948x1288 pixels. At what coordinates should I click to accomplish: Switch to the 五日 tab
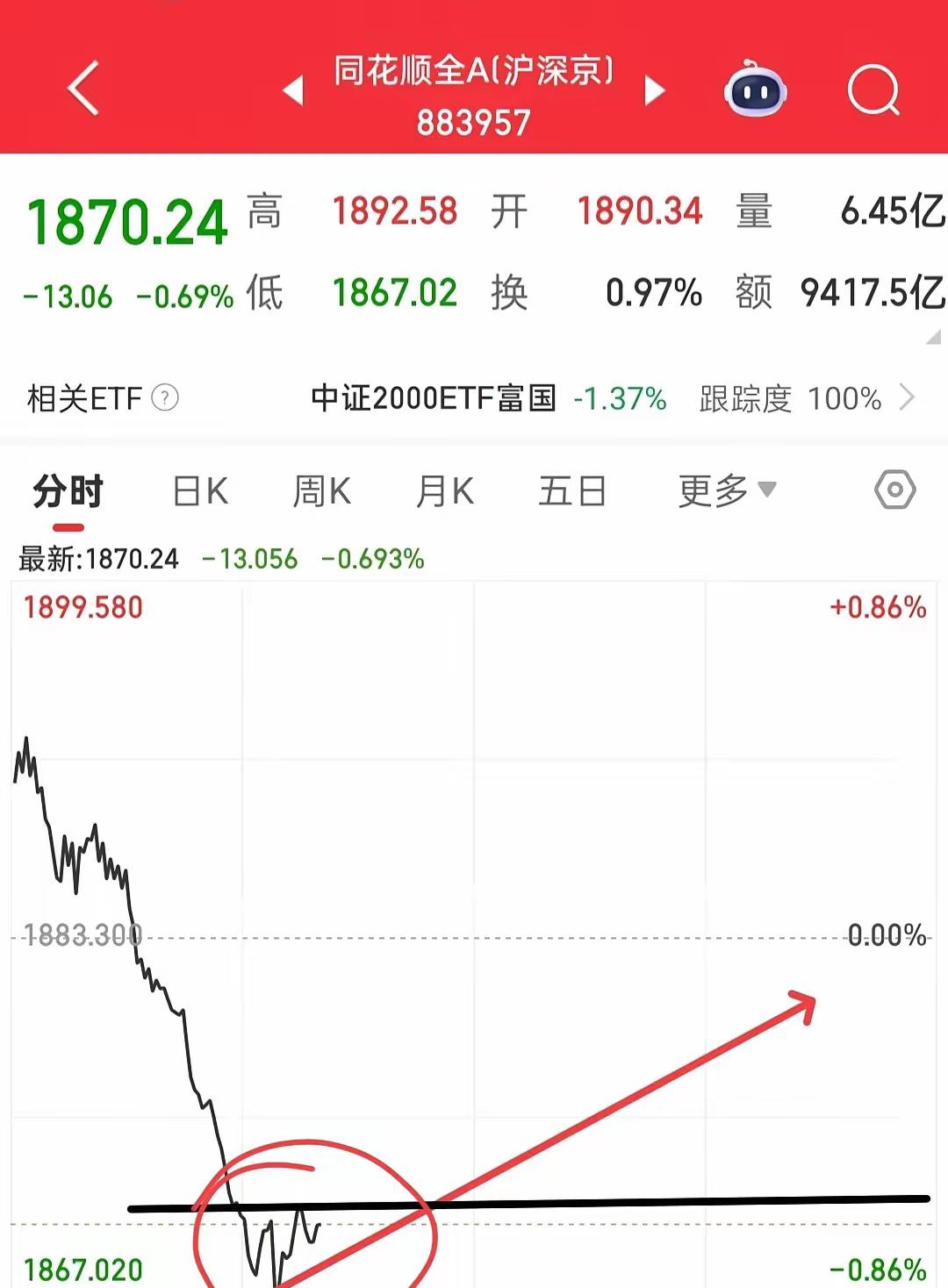pos(572,492)
